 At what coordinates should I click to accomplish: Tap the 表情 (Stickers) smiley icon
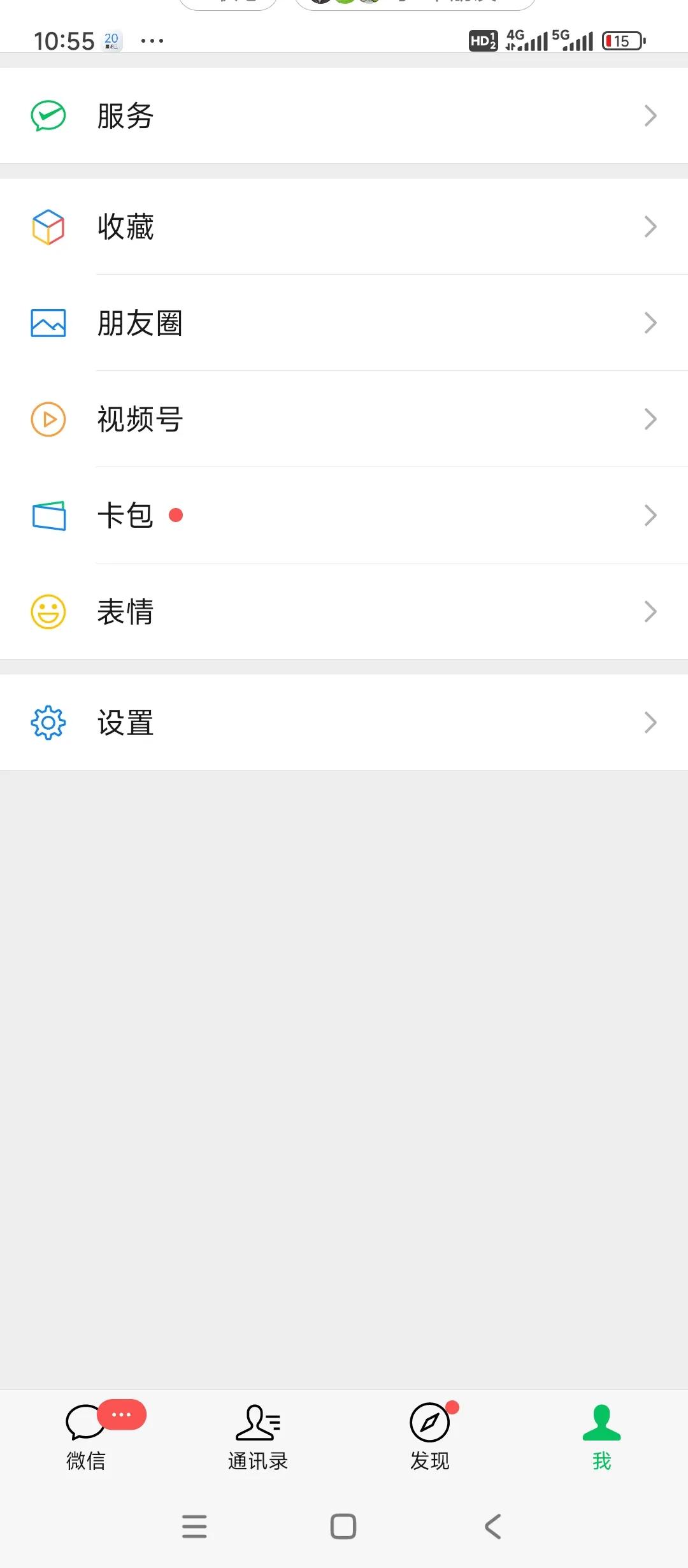tap(47, 611)
